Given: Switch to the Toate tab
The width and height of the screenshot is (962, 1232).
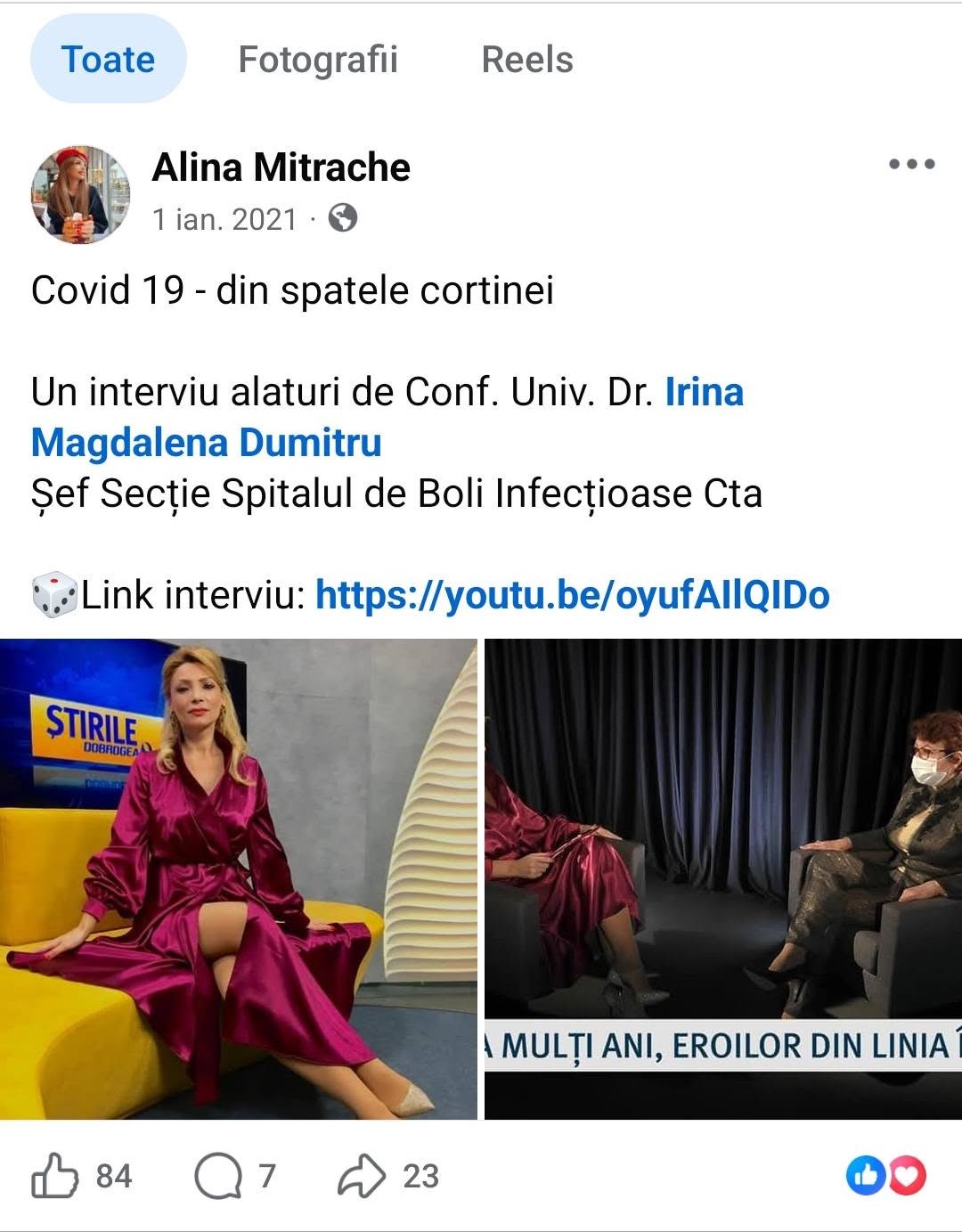Looking at the screenshot, I should [x=108, y=60].
